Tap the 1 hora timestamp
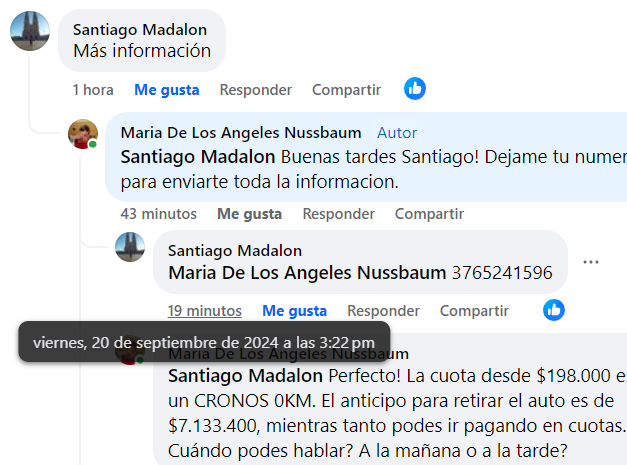Image resolution: width=627 pixels, height=465 pixels. pos(93,90)
